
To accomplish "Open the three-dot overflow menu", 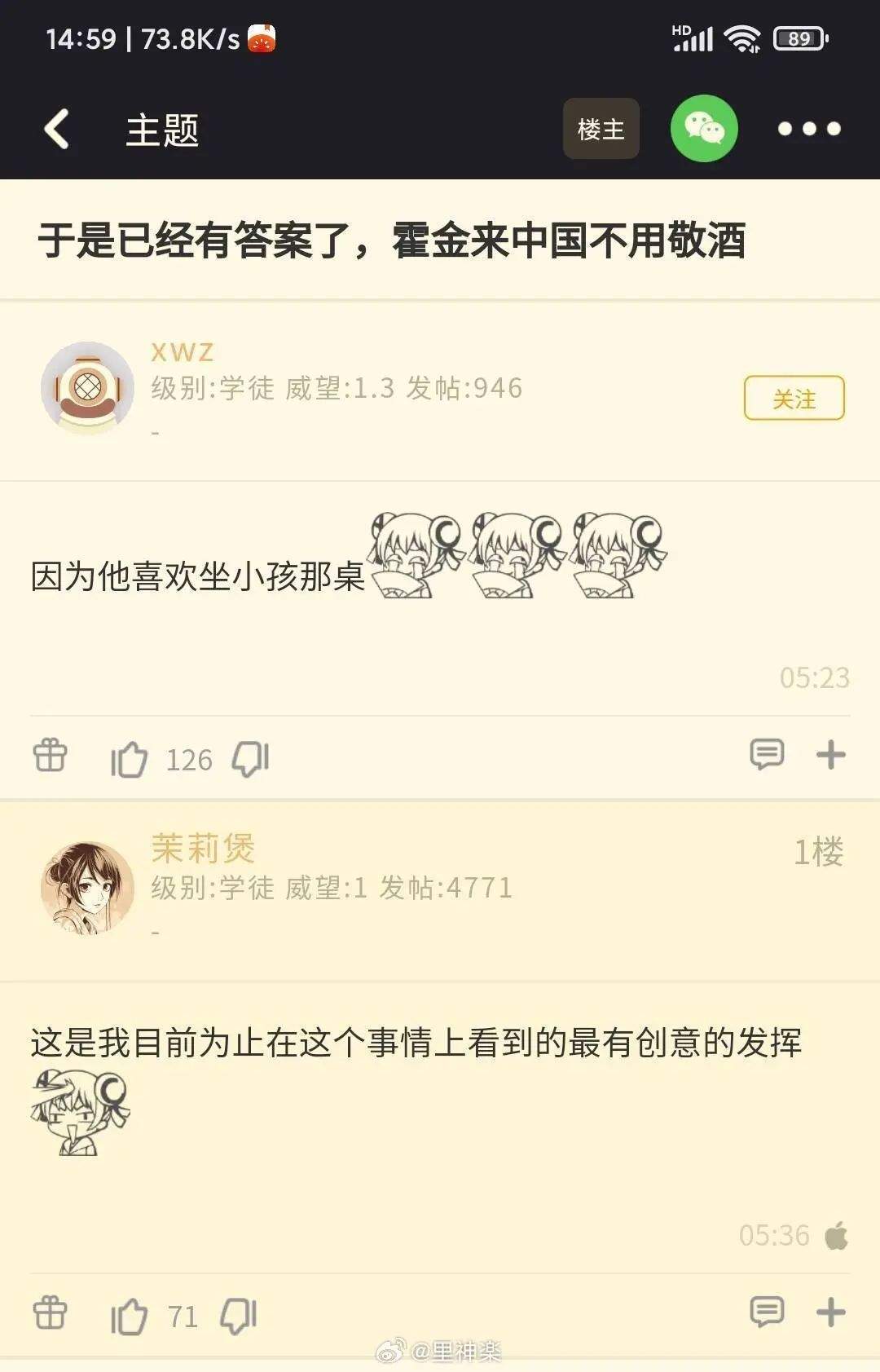I will click(x=808, y=129).
